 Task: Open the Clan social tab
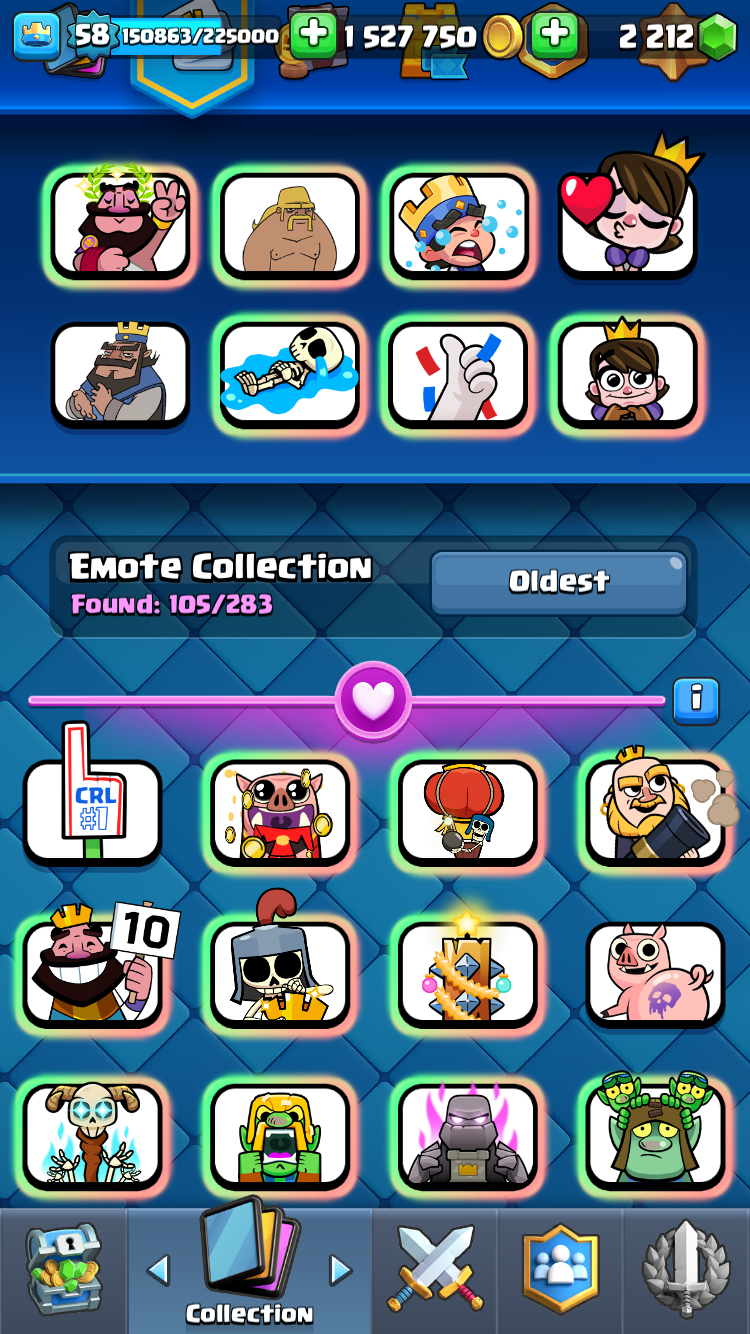coord(560,1270)
